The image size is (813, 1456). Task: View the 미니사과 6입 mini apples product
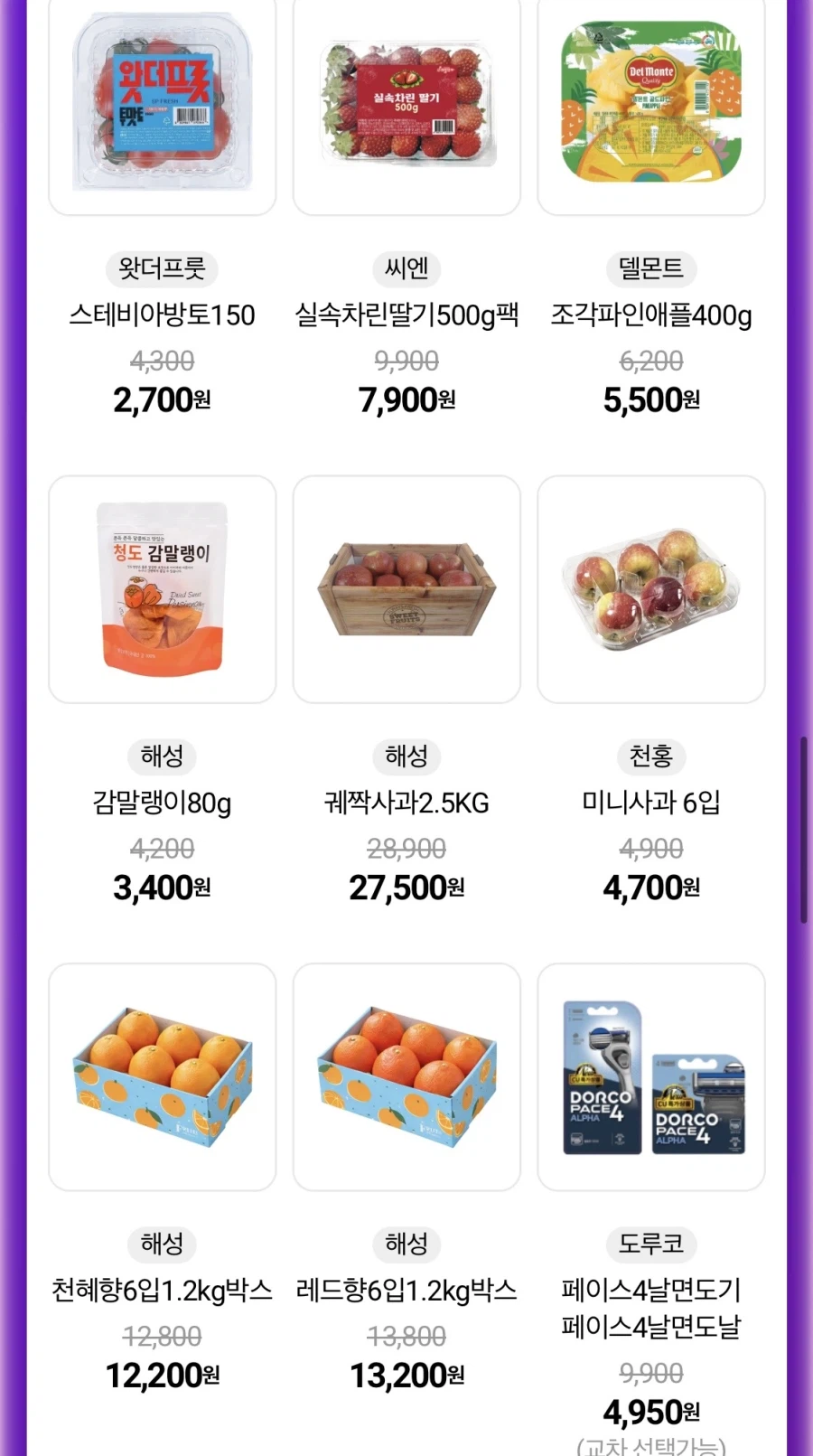(650, 589)
